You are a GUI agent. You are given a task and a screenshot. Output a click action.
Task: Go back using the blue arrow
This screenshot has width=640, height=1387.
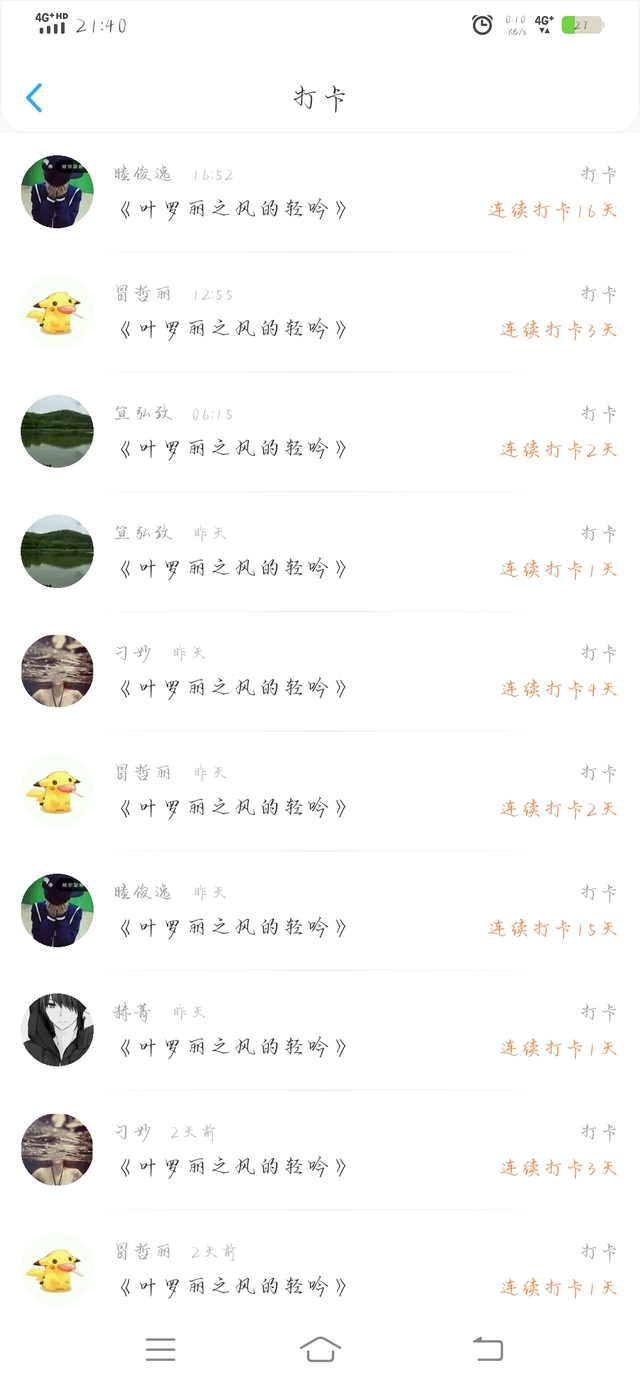click(x=34, y=98)
